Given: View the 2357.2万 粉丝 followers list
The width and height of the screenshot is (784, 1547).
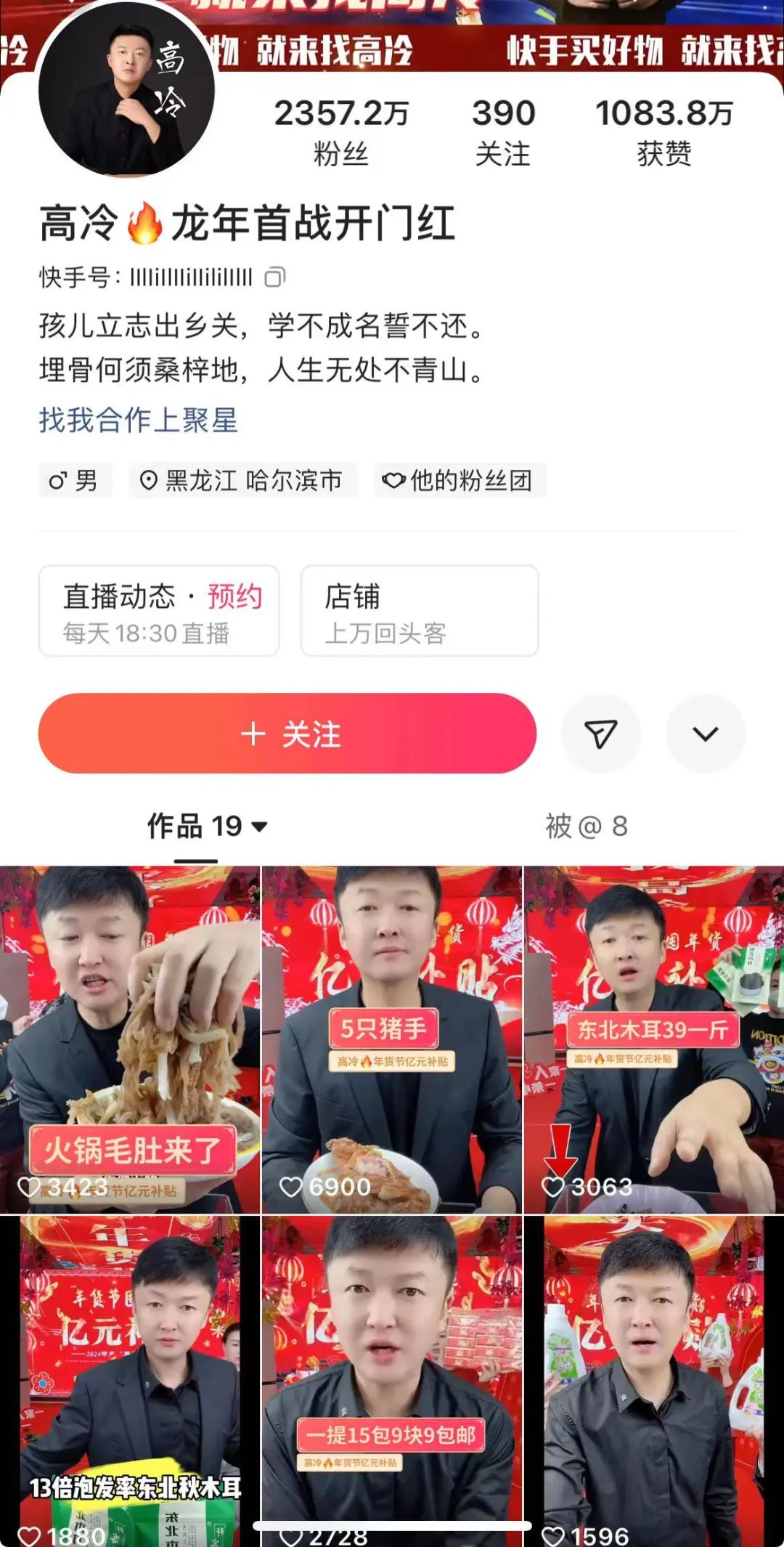Looking at the screenshot, I should 341,132.
